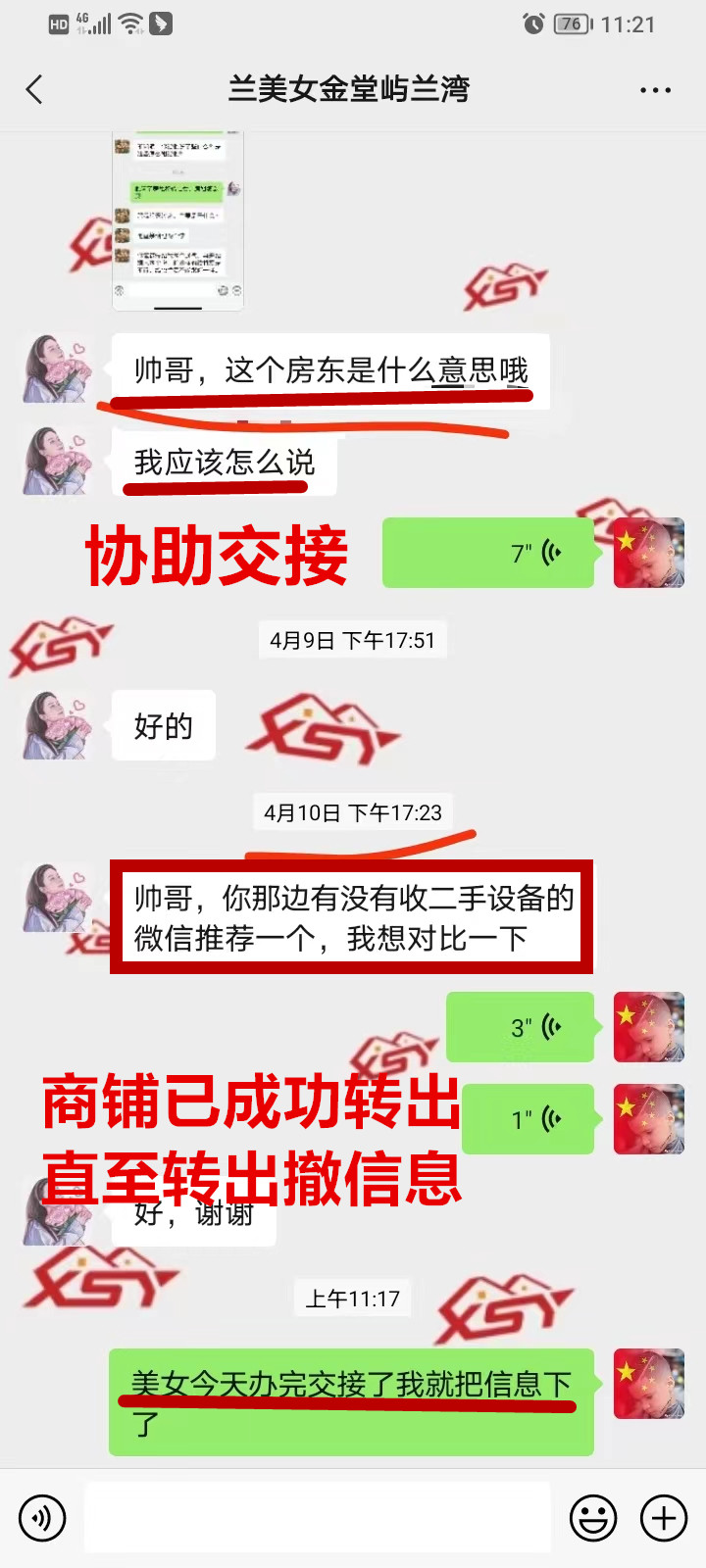Play the 3-second voice message

(521, 1027)
